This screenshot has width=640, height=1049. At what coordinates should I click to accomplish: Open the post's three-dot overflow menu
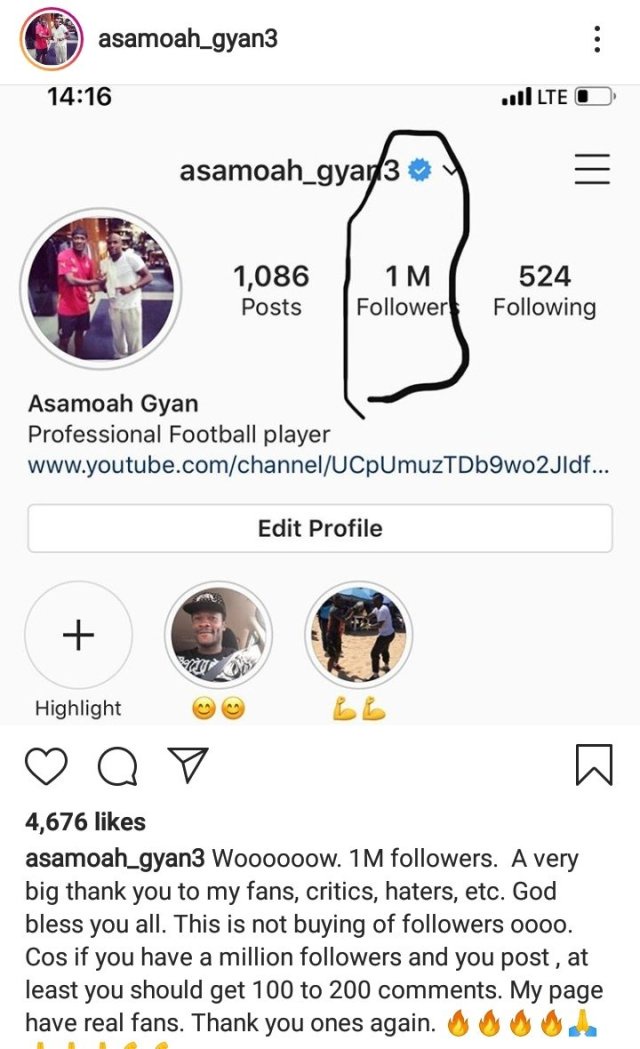click(597, 40)
